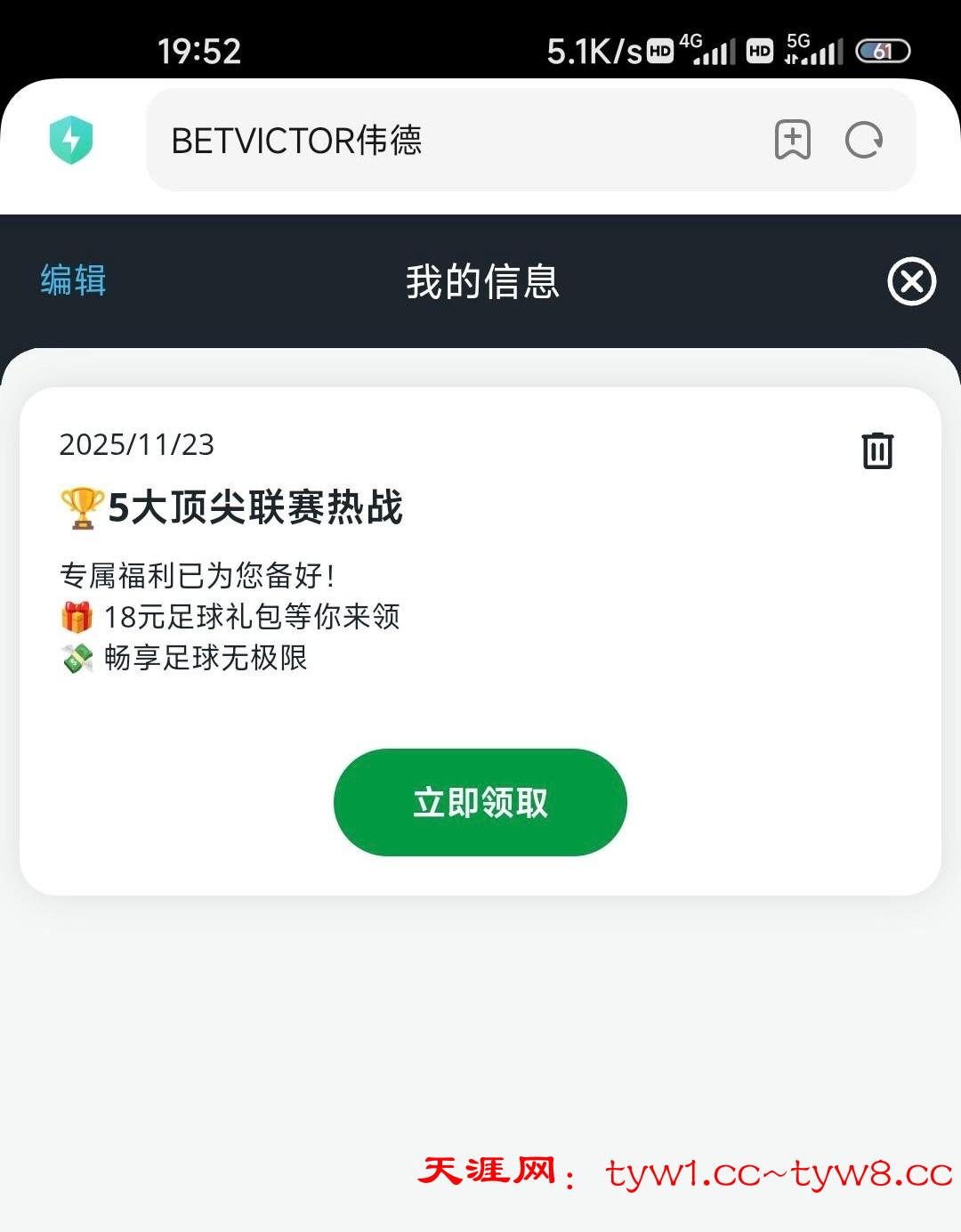Tap 编辑 to edit messages
This screenshot has width=961, height=1232.
(73, 280)
